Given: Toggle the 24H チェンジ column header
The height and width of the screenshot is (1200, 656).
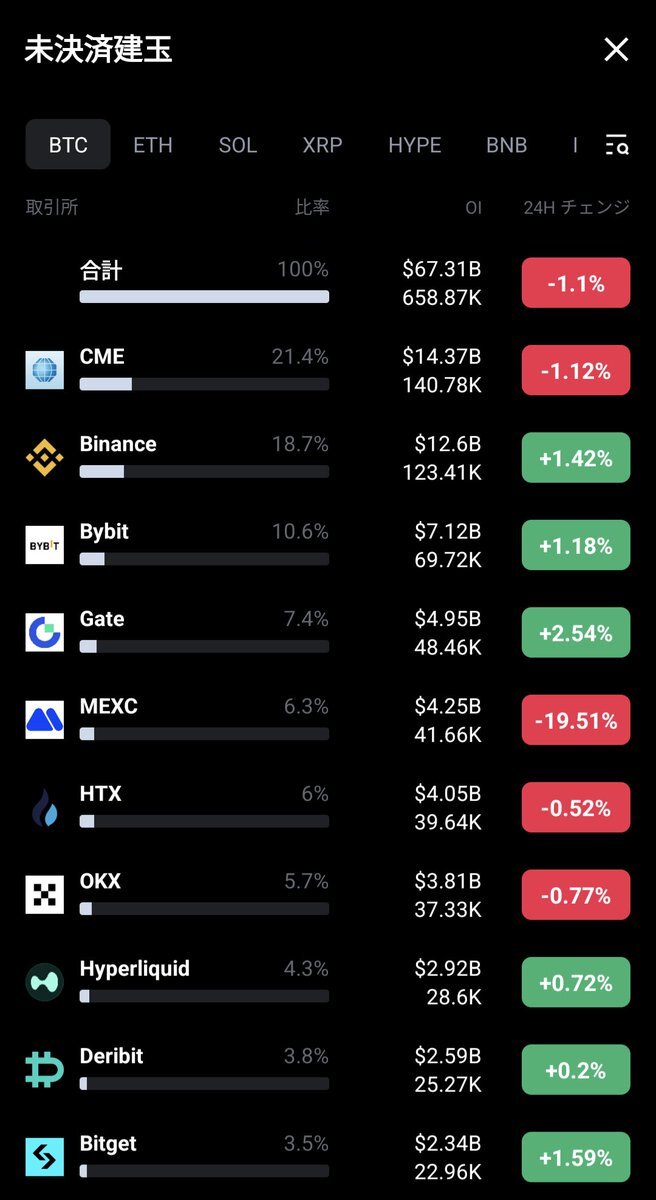Looking at the screenshot, I should [576, 207].
